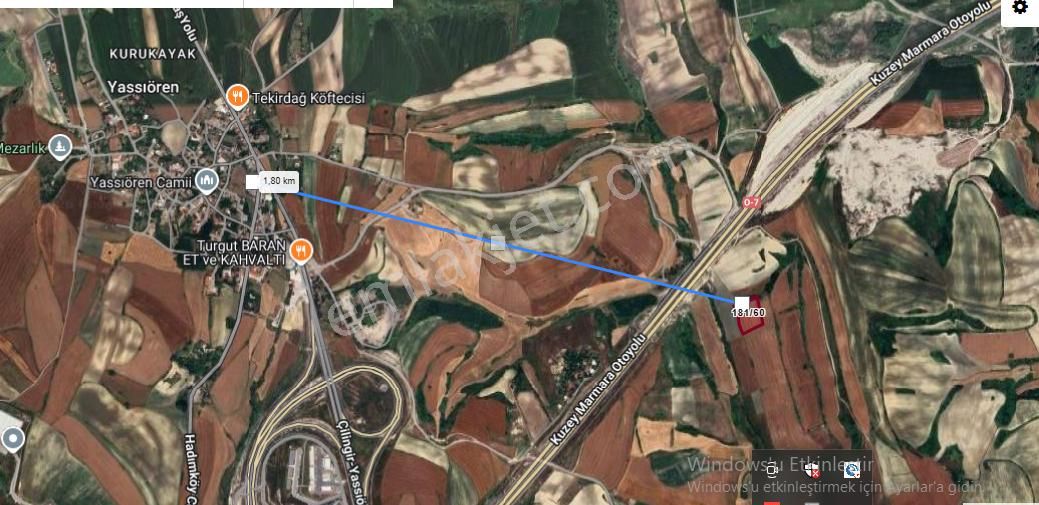Select the Mezarlık cemetery marker
The width and height of the screenshot is (1039, 505).
(x=60, y=147)
